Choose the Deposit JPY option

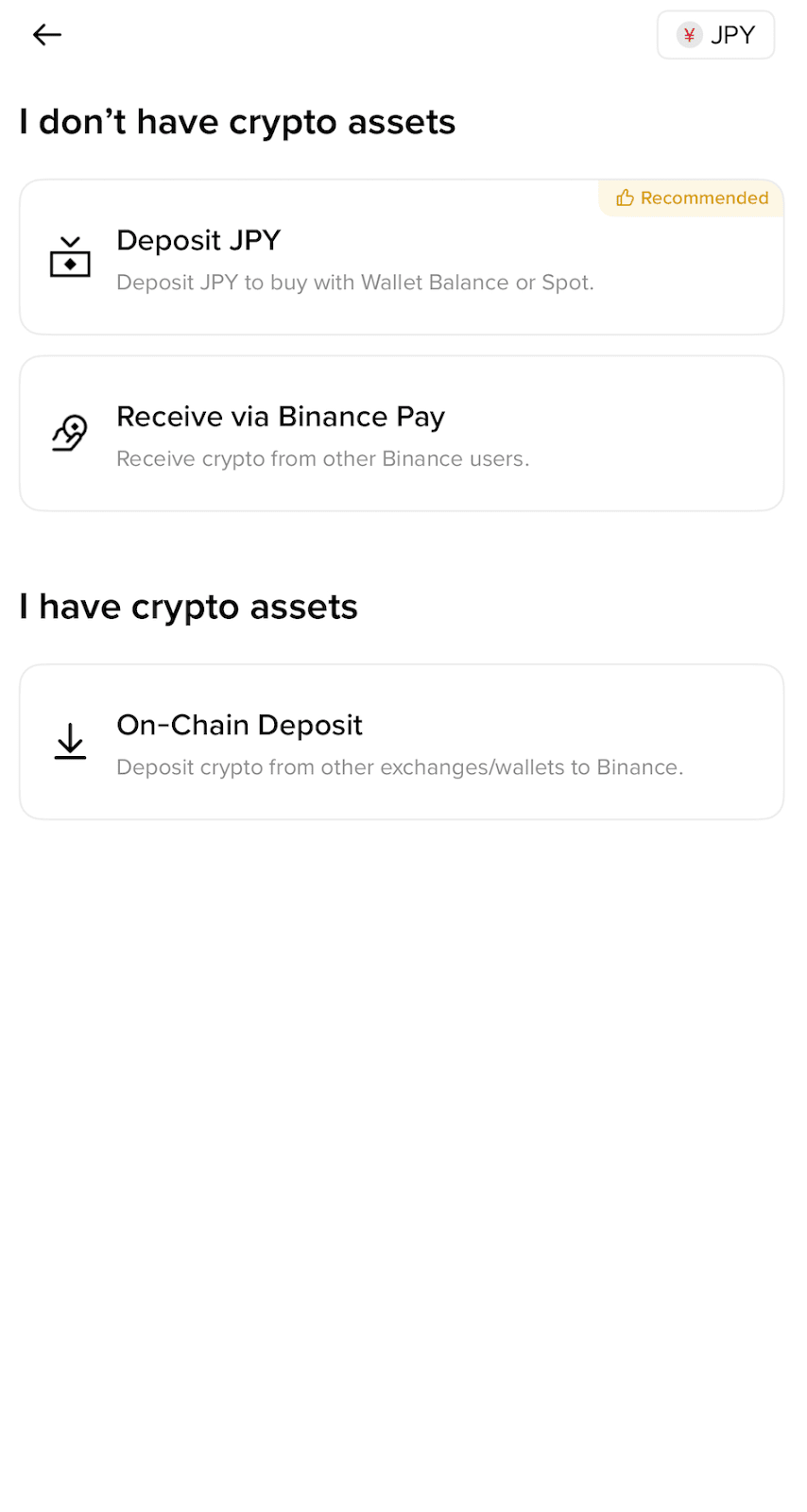(402, 257)
